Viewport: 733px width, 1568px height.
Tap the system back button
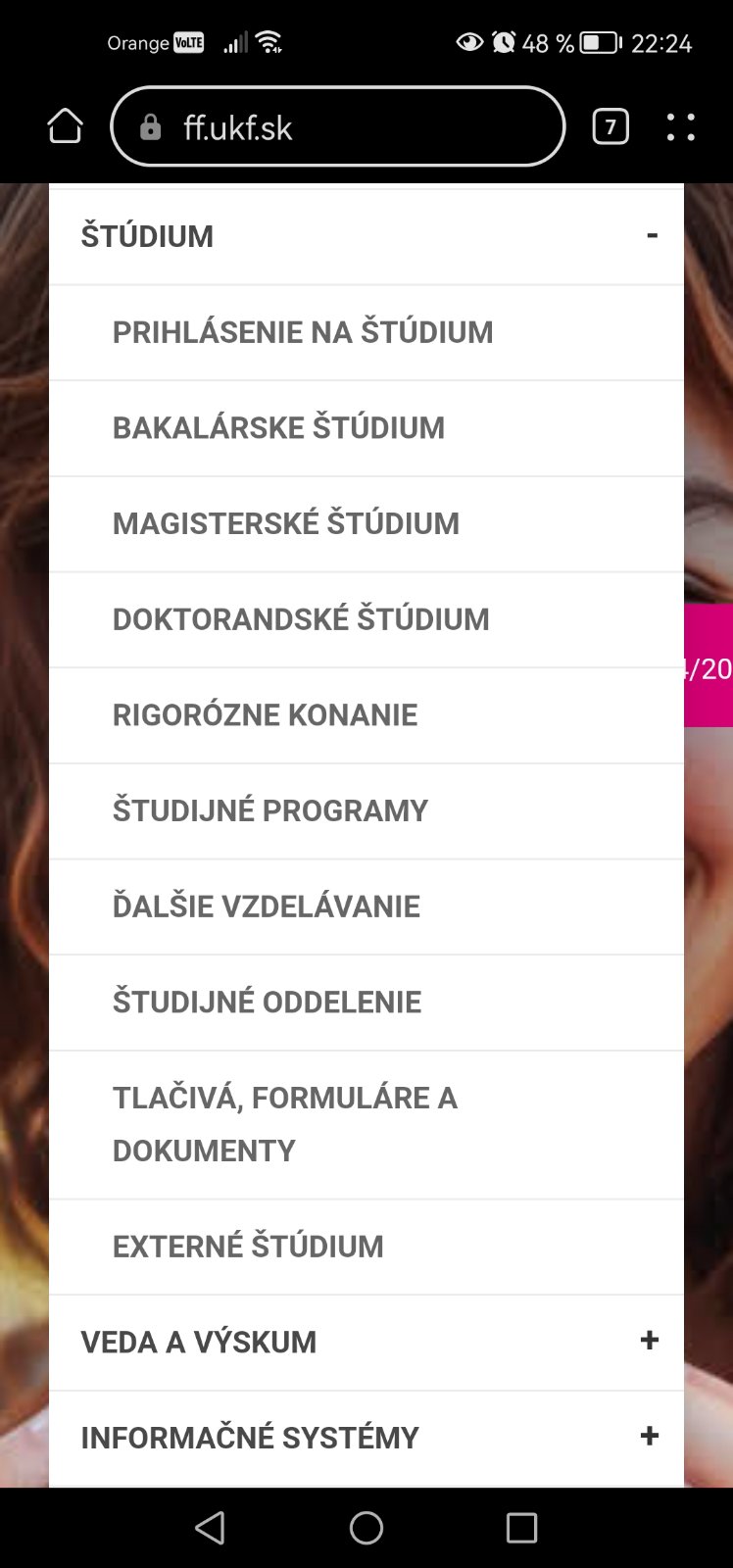click(211, 1528)
